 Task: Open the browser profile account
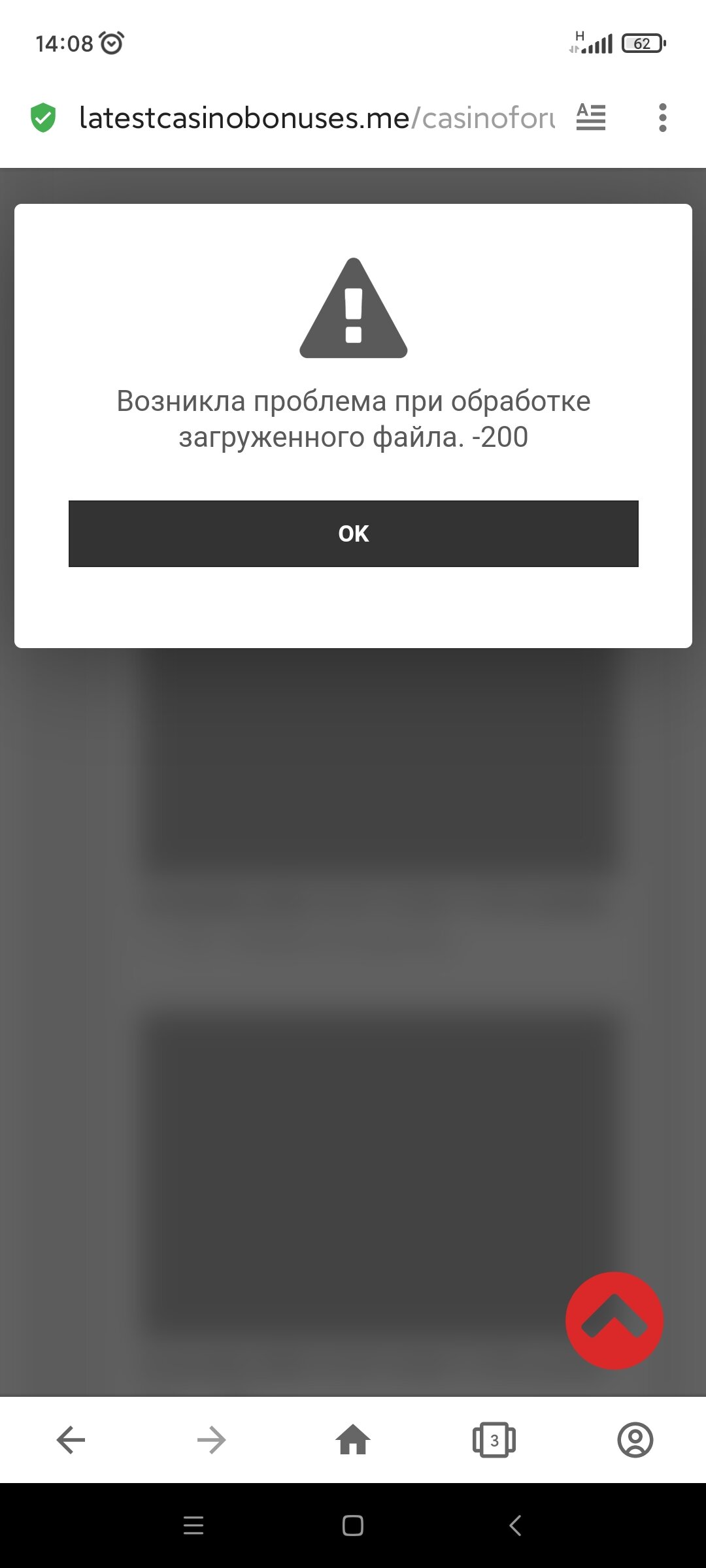point(635,1439)
